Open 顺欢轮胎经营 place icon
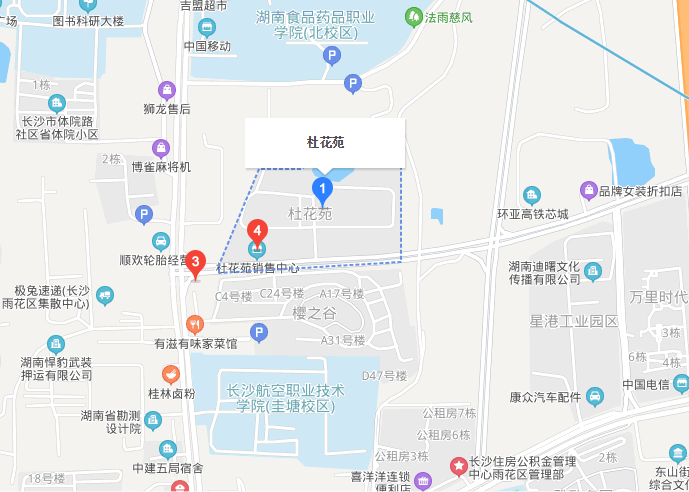This screenshot has height=492, width=689. (160, 241)
